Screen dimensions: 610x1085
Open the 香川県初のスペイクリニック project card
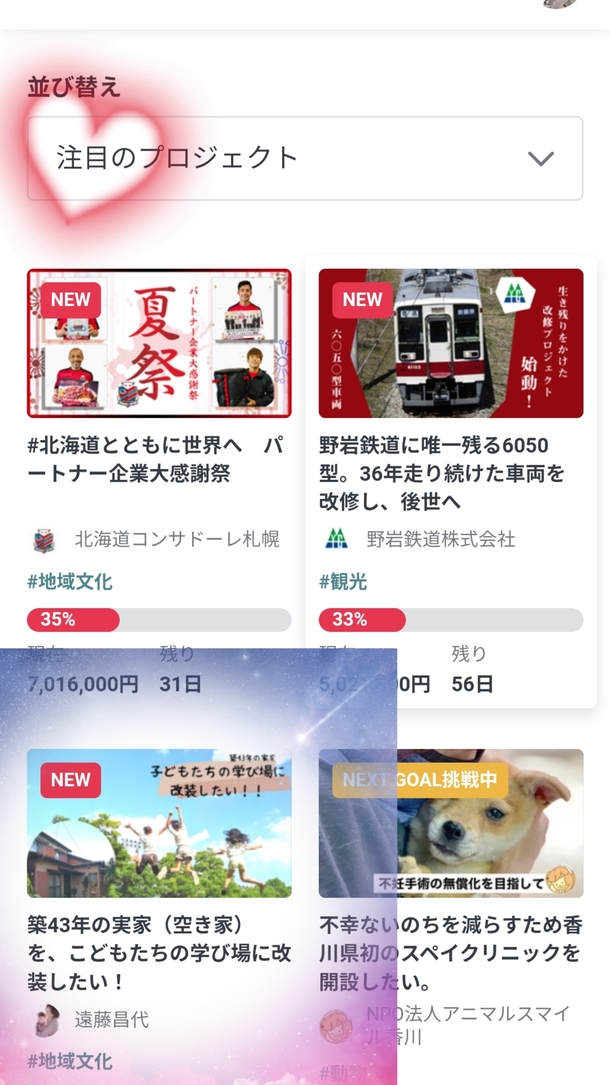(x=450, y=822)
